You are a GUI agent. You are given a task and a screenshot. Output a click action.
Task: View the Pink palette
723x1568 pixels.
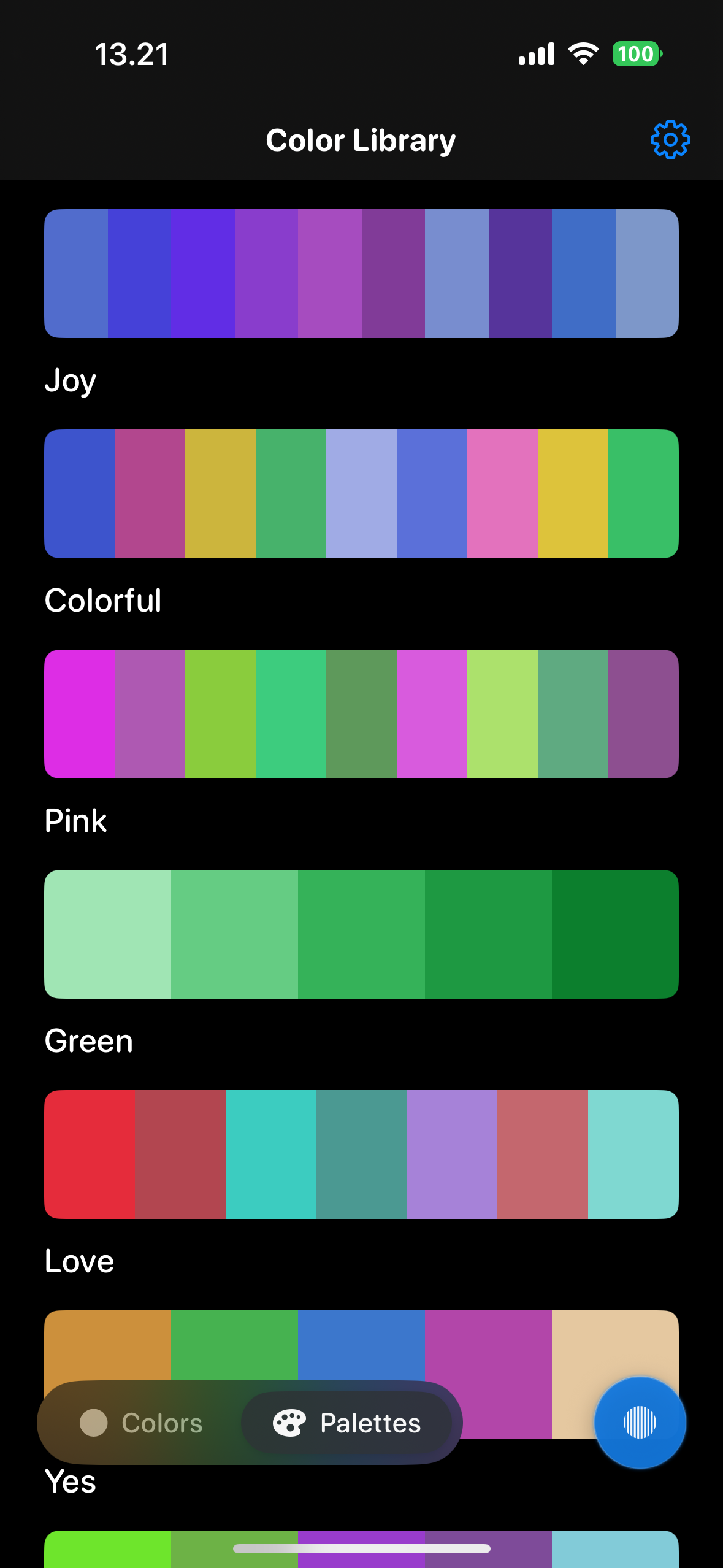click(361, 714)
